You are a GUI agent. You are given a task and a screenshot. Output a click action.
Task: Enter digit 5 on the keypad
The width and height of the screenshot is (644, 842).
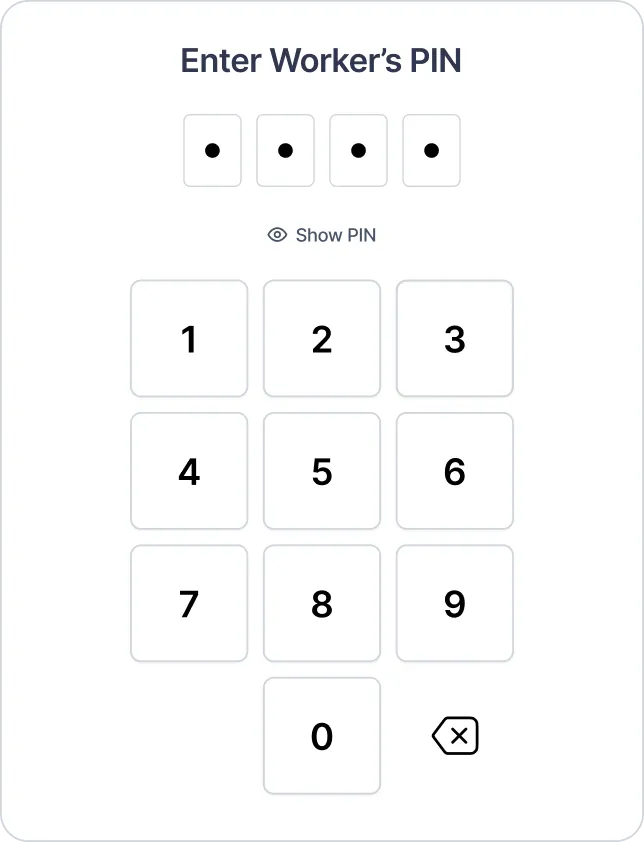pos(322,471)
